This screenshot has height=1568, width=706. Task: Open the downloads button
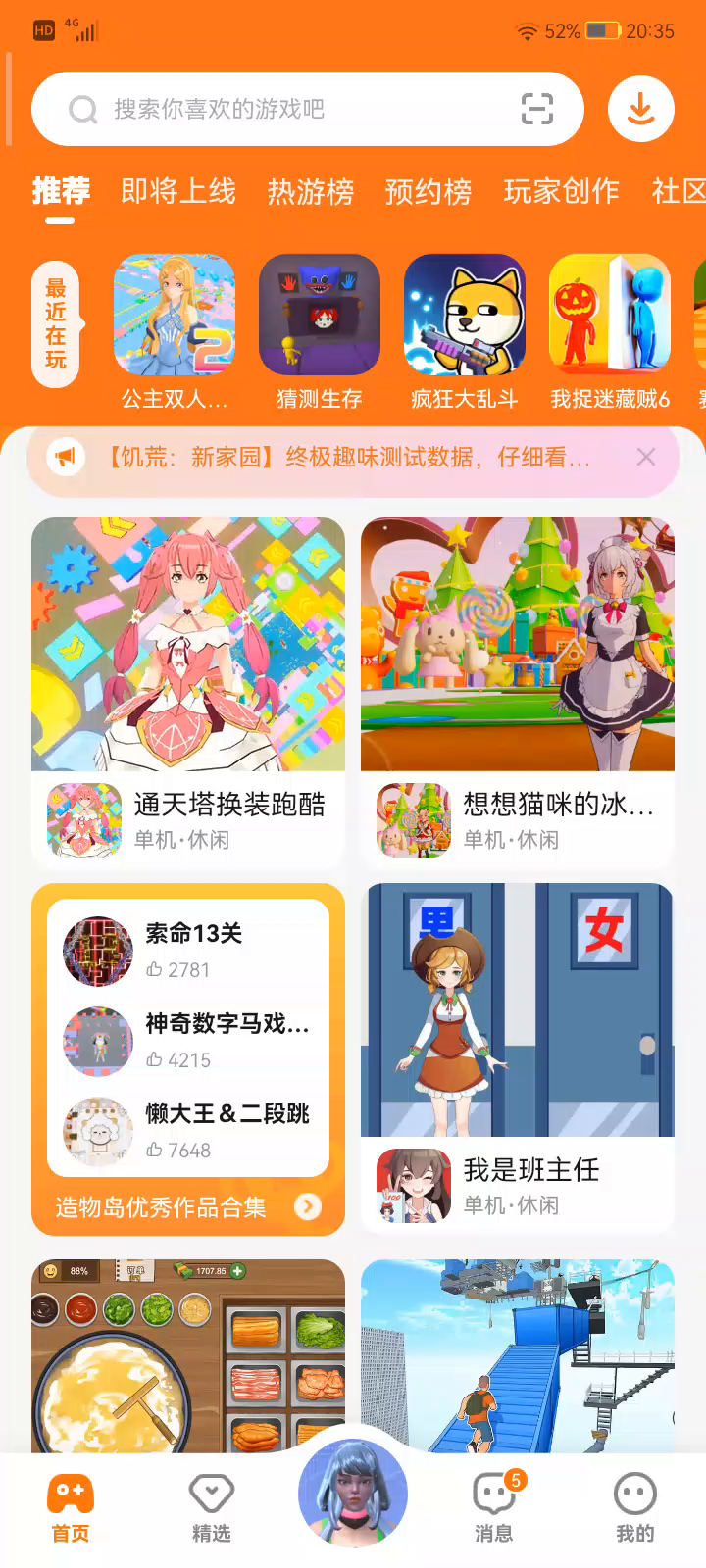click(x=640, y=109)
